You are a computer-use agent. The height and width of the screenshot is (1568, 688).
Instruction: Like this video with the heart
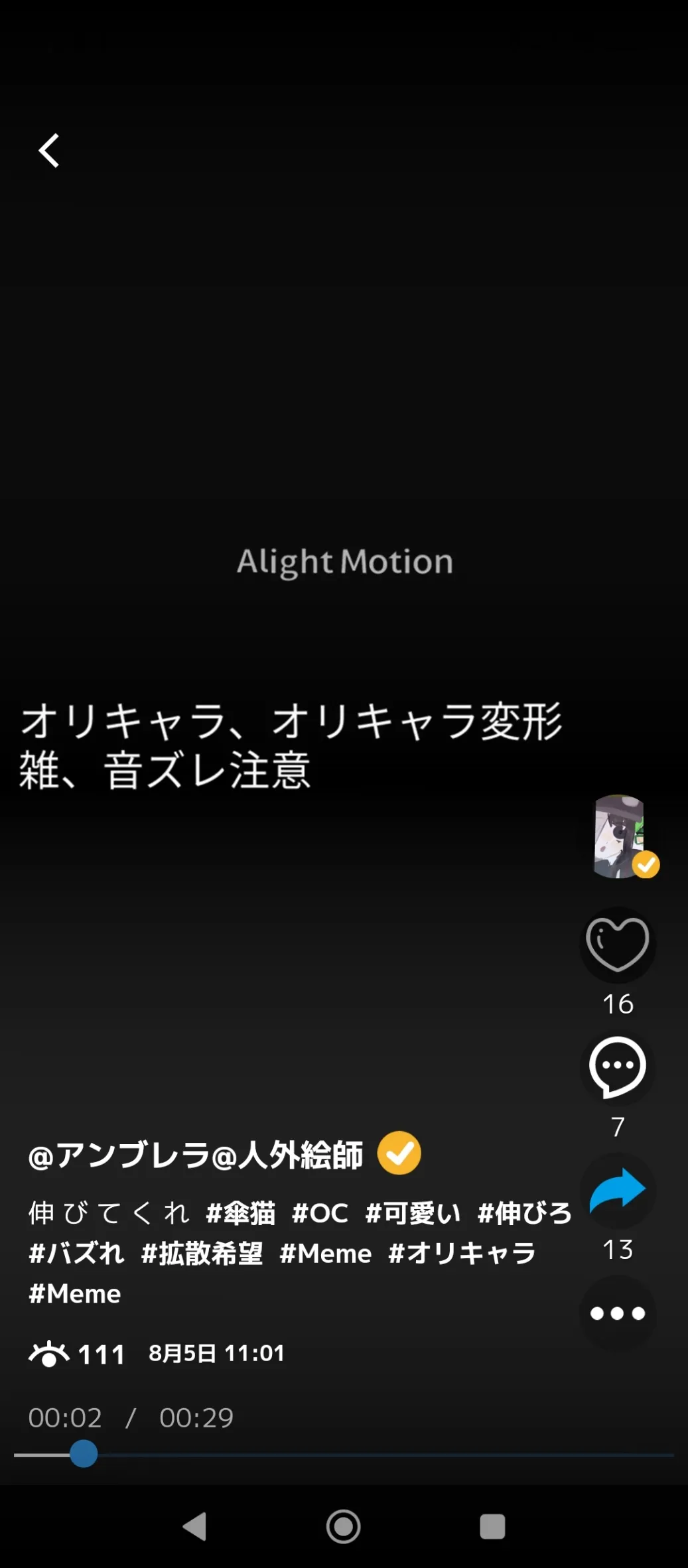[x=618, y=945]
